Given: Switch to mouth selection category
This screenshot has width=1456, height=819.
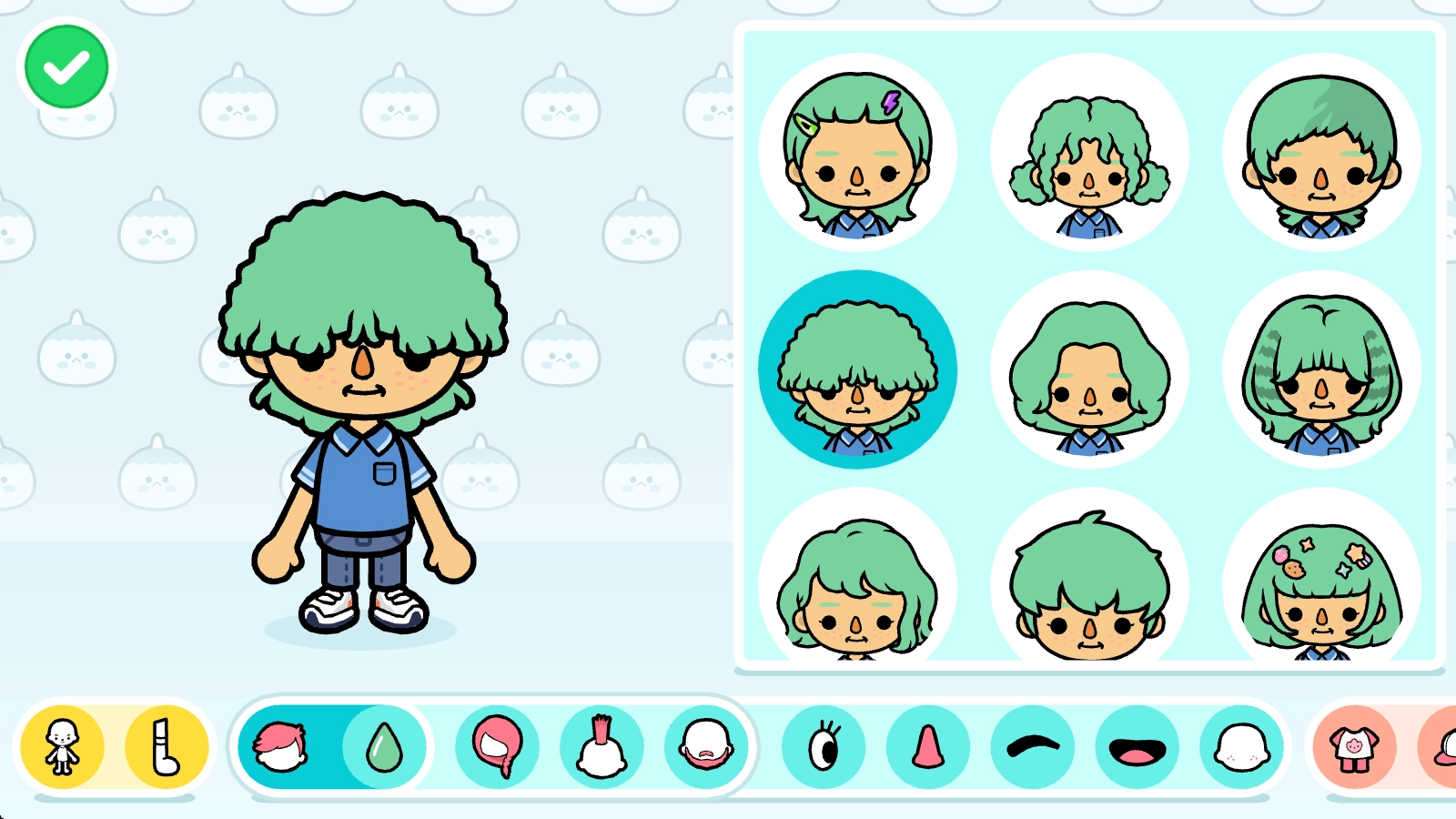Looking at the screenshot, I should coord(1137,747).
